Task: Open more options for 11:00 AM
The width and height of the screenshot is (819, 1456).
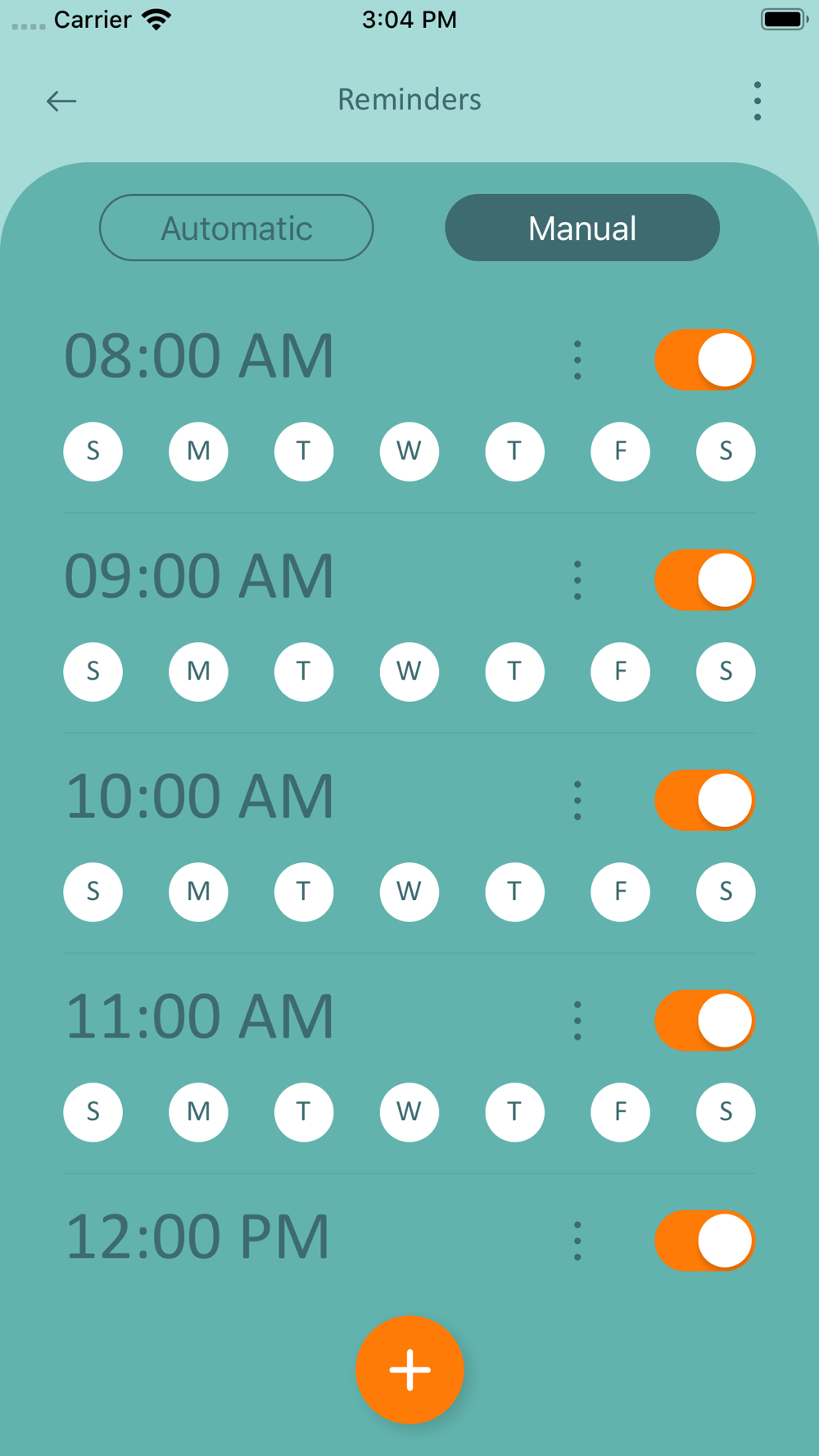Action: pos(577,1021)
